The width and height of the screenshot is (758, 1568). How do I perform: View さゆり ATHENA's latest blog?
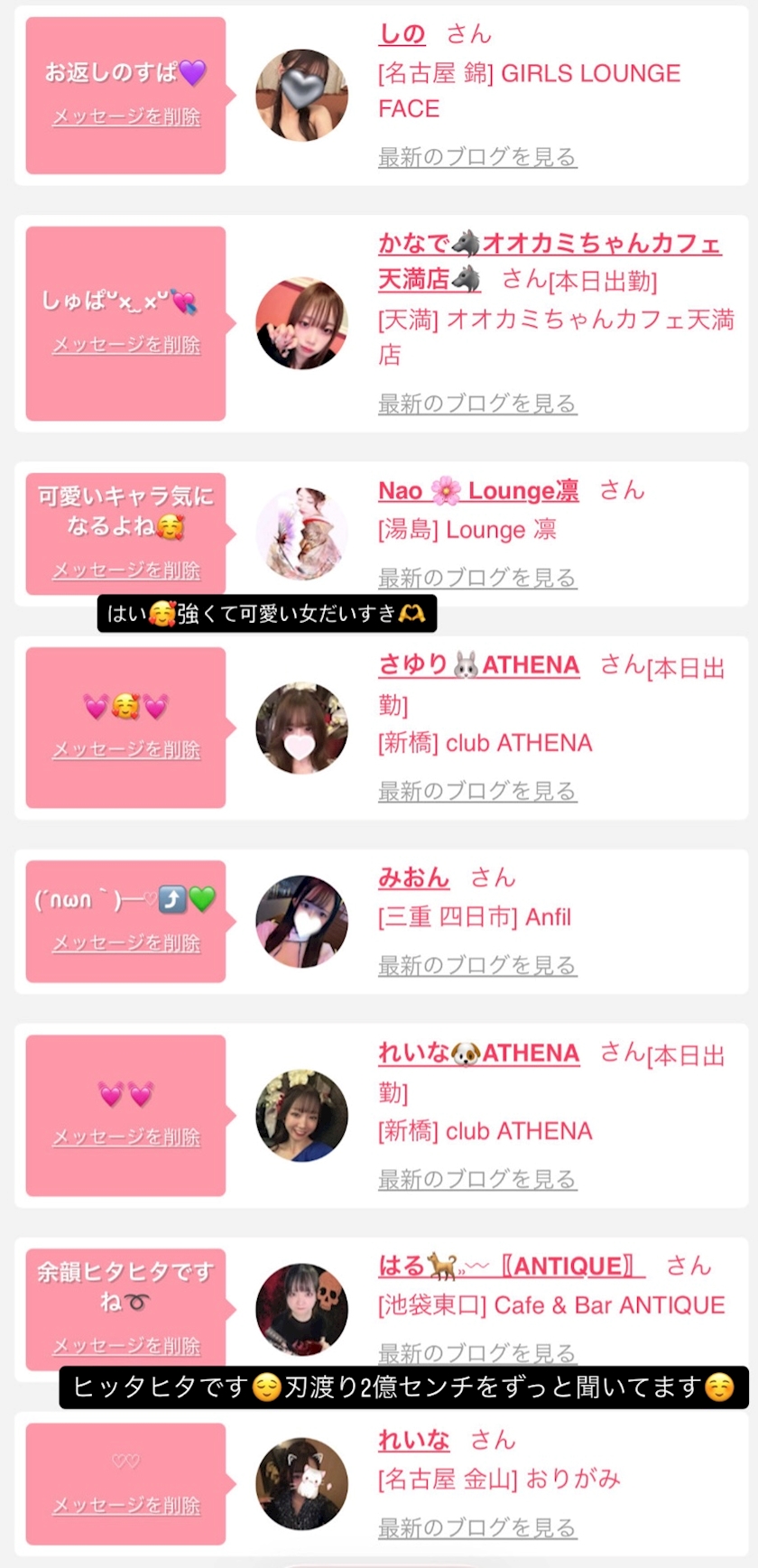tap(476, 792)
